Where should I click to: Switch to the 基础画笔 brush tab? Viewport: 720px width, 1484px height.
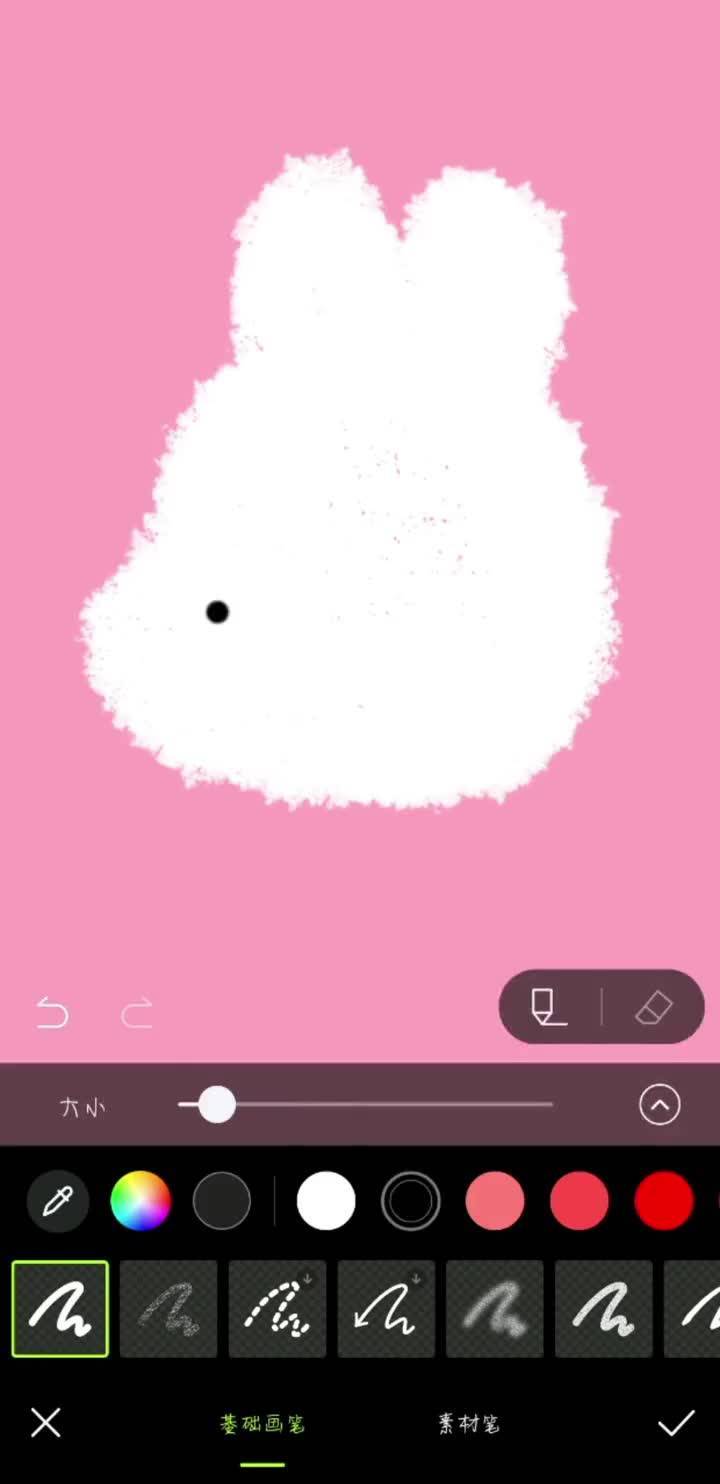pos(260,1423)
